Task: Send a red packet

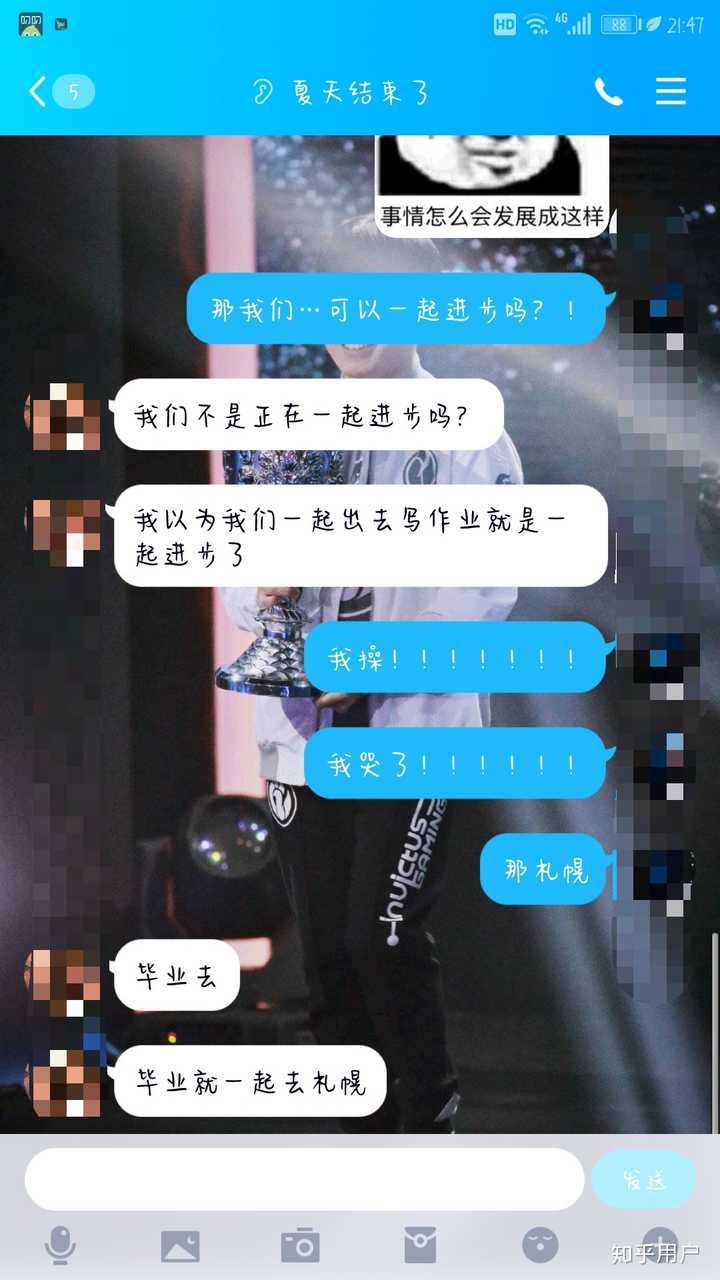Action: [420, 1245]
